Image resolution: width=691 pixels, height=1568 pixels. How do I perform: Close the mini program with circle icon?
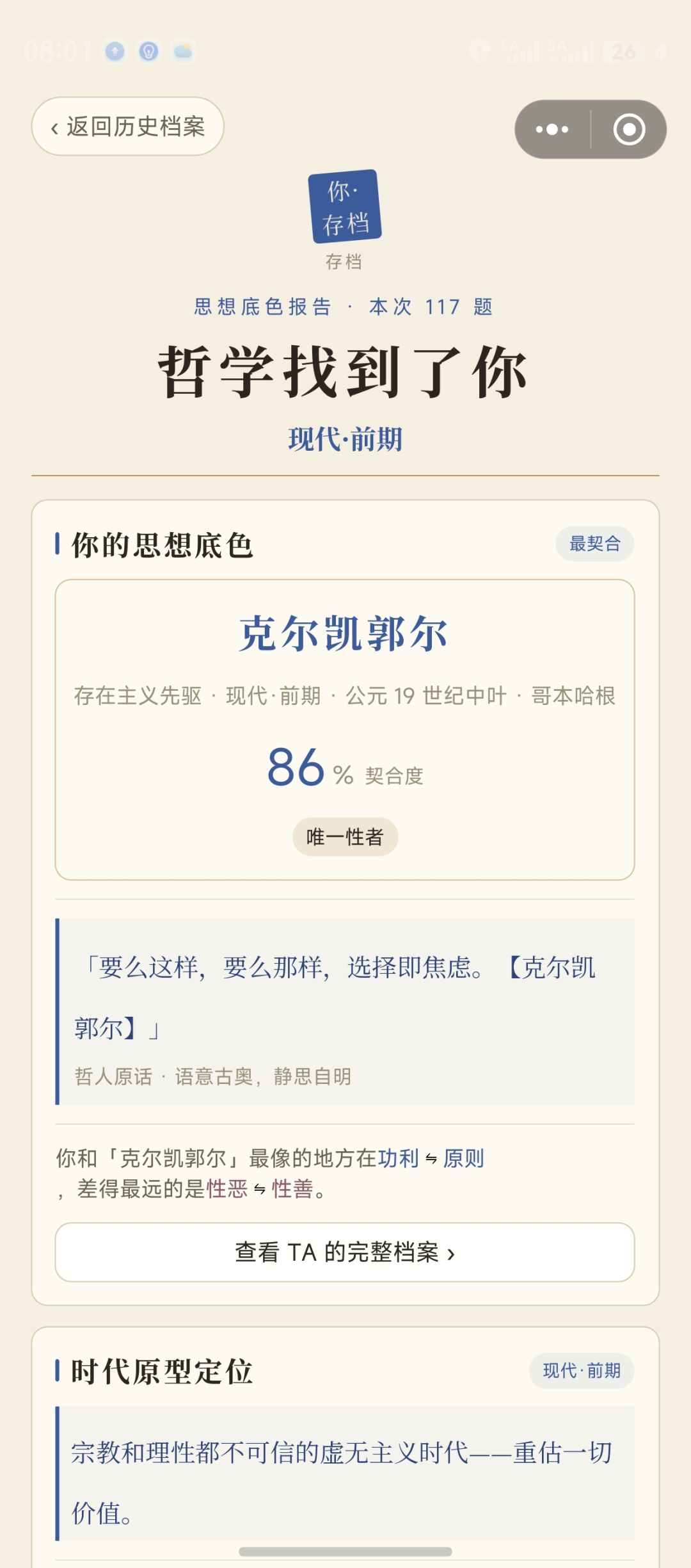[629, 129]
